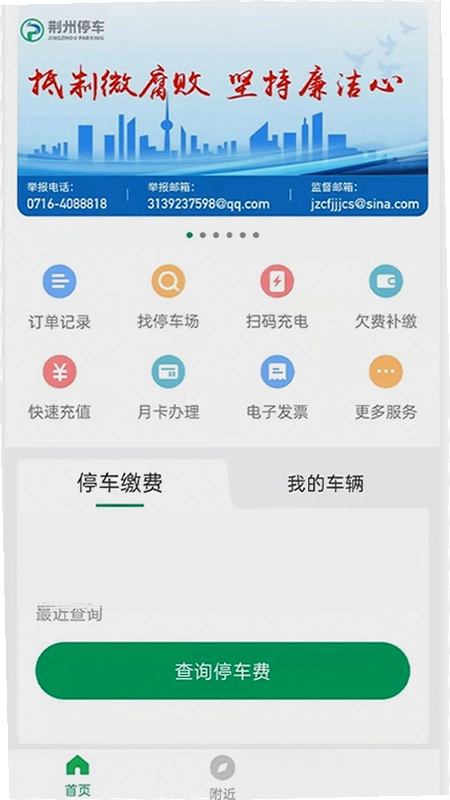The image size is (450, 800).
Task: Open 找停车场 to find parking
Action: tap(168, 296)
